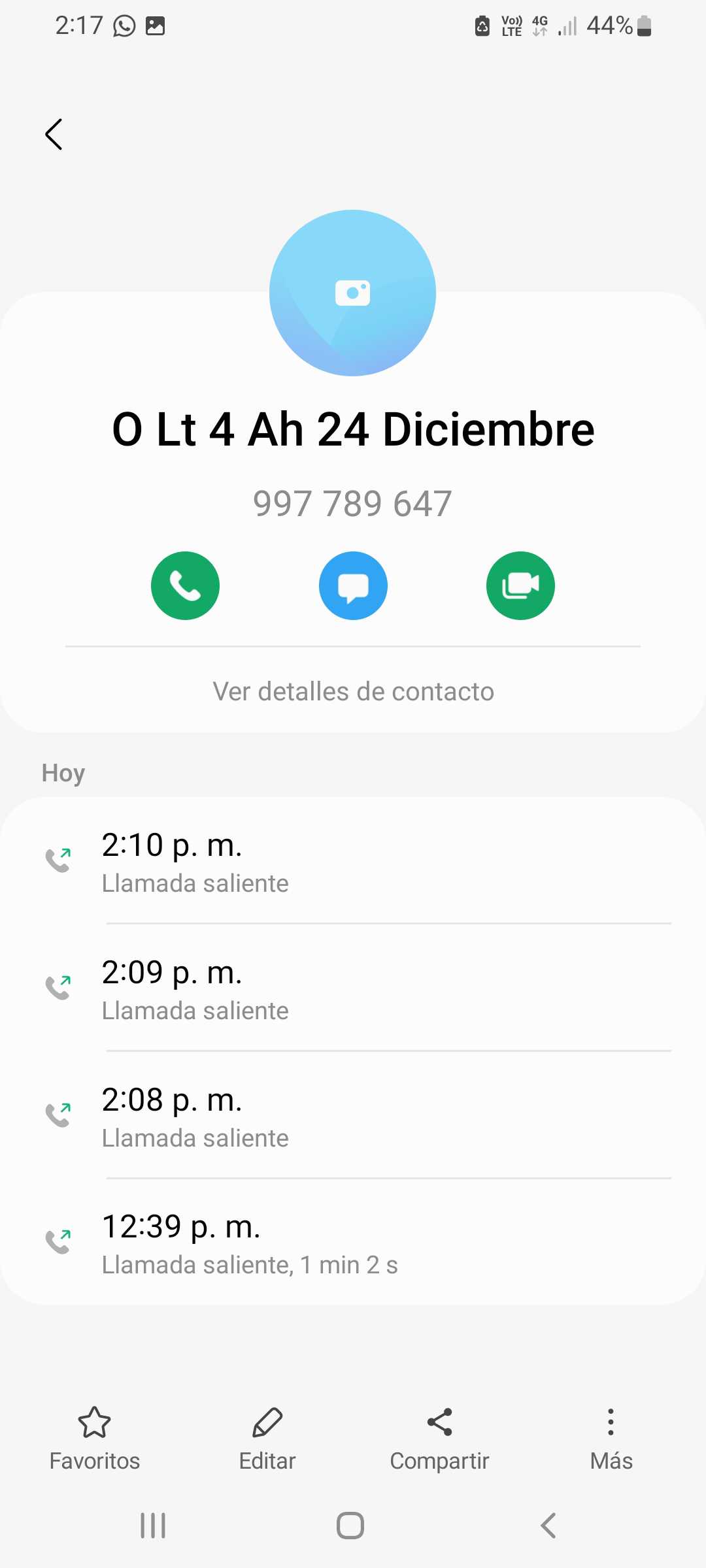Share this contact via Compartir
706x1568 pixels.
[439, 1437]
